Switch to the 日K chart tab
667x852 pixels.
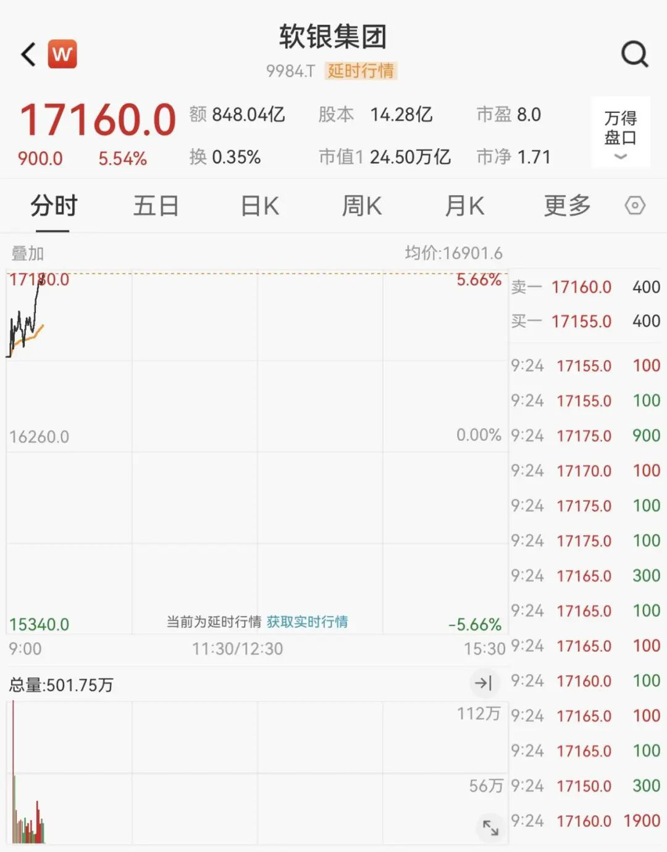point(259,206)
